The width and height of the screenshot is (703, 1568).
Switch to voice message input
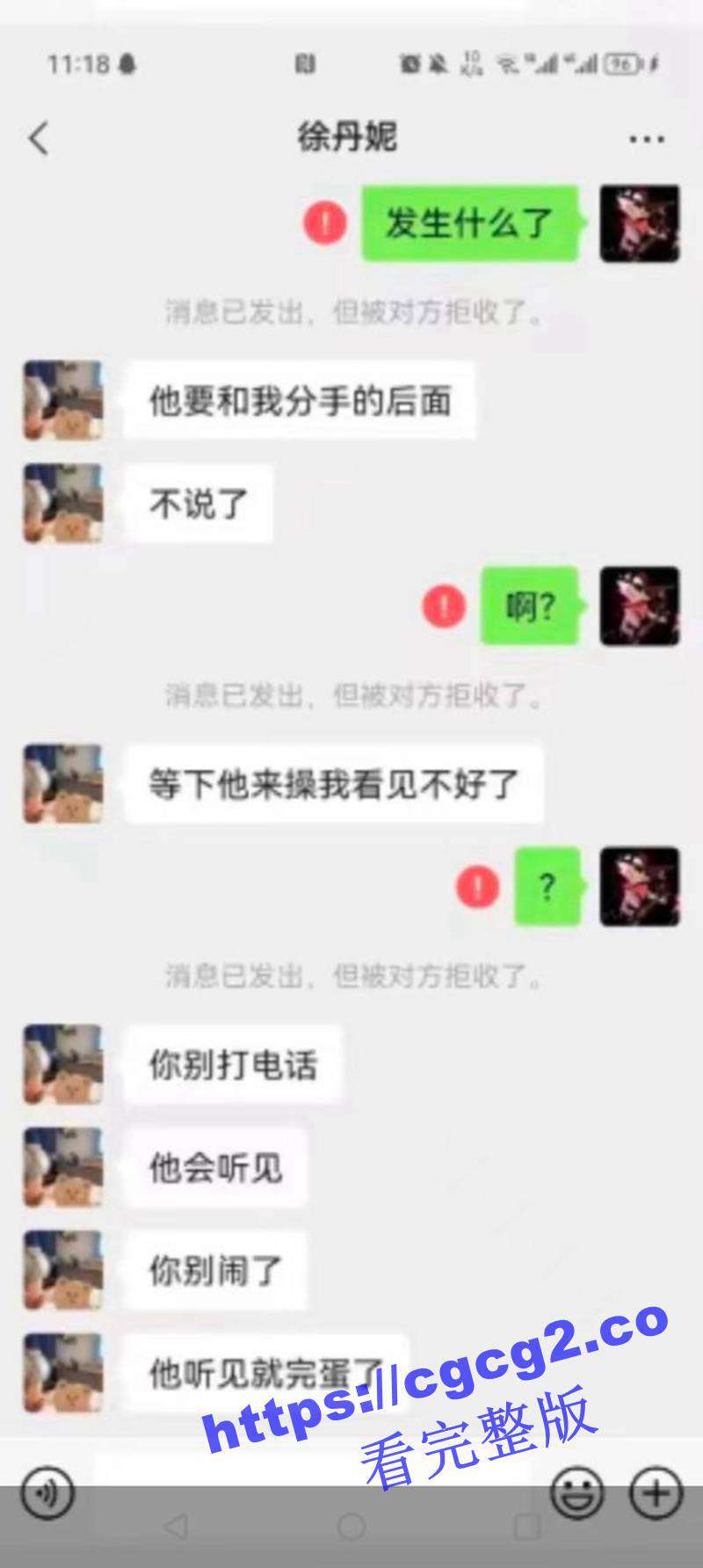[x=47, y=1492]
